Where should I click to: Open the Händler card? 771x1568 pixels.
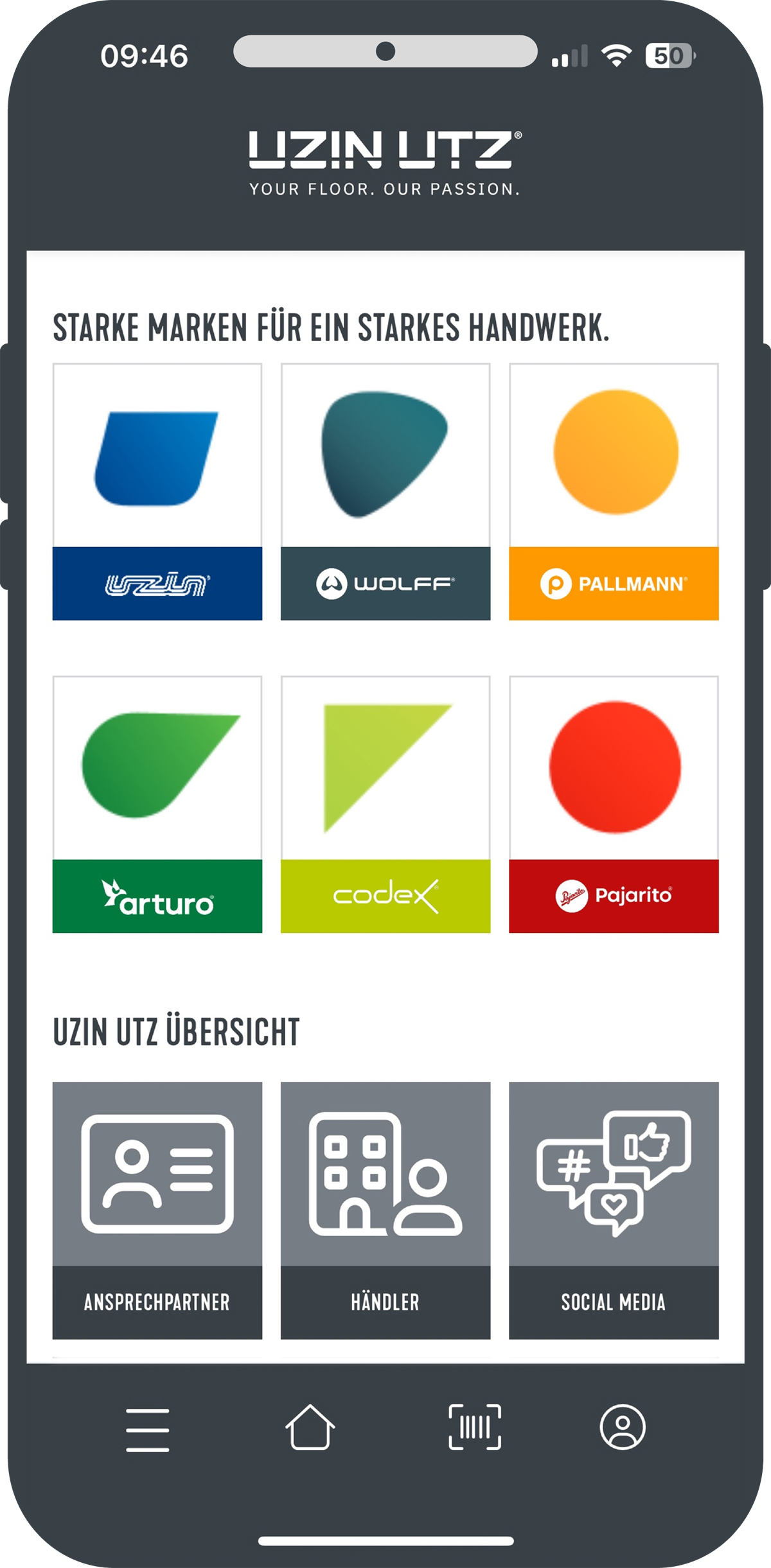point(385,1210)
